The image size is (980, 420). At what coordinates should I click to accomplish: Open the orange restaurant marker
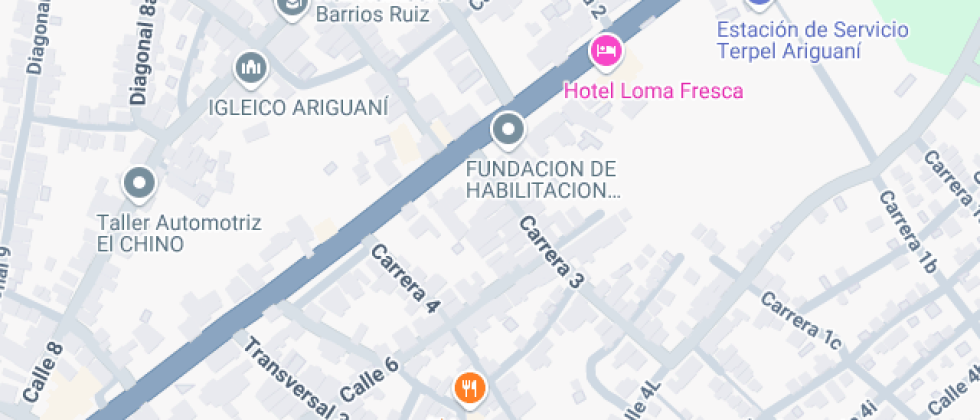pyautogui.click(x=468, y=387)
